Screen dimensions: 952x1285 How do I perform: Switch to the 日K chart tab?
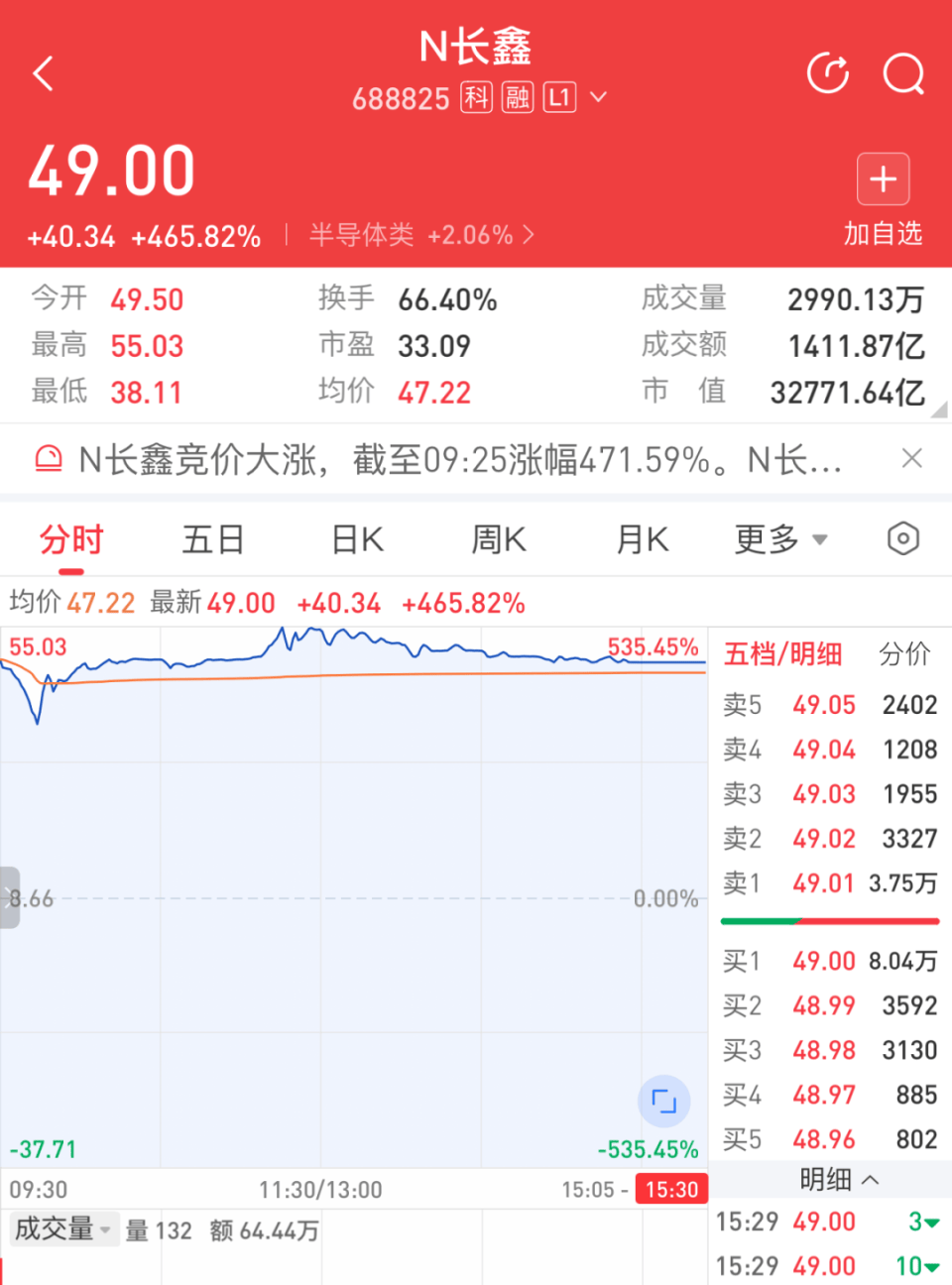click(357, 540)
